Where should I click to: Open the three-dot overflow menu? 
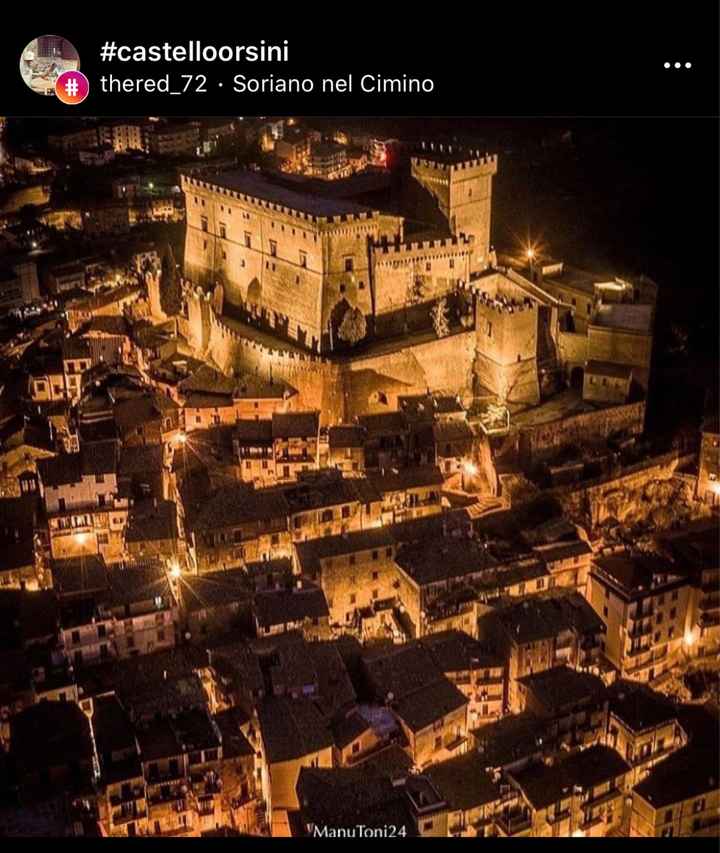click(677, 65)
